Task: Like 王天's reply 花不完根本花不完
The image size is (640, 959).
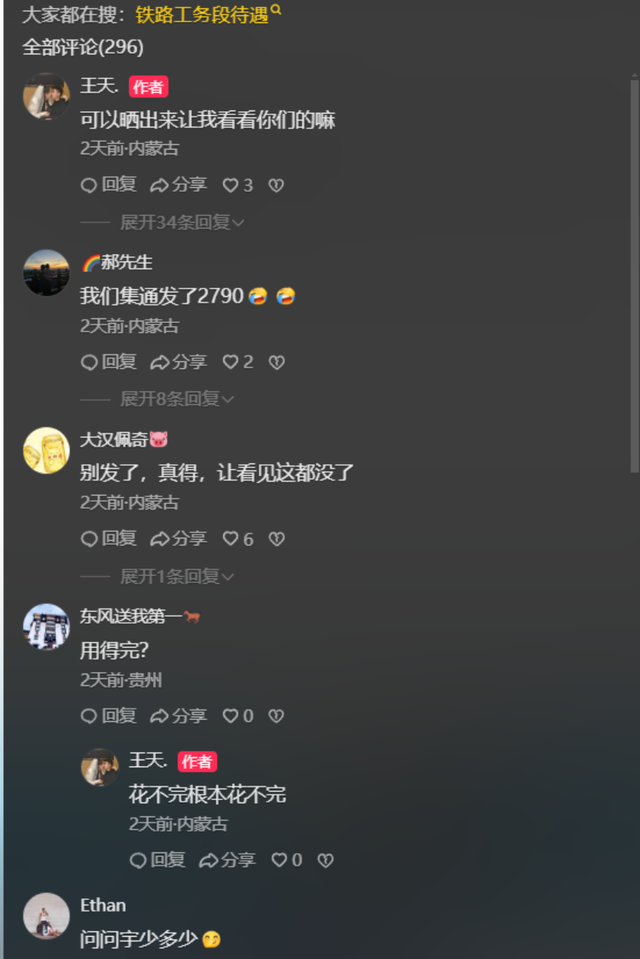Action: pyautogui.click(x=286, y=860)
